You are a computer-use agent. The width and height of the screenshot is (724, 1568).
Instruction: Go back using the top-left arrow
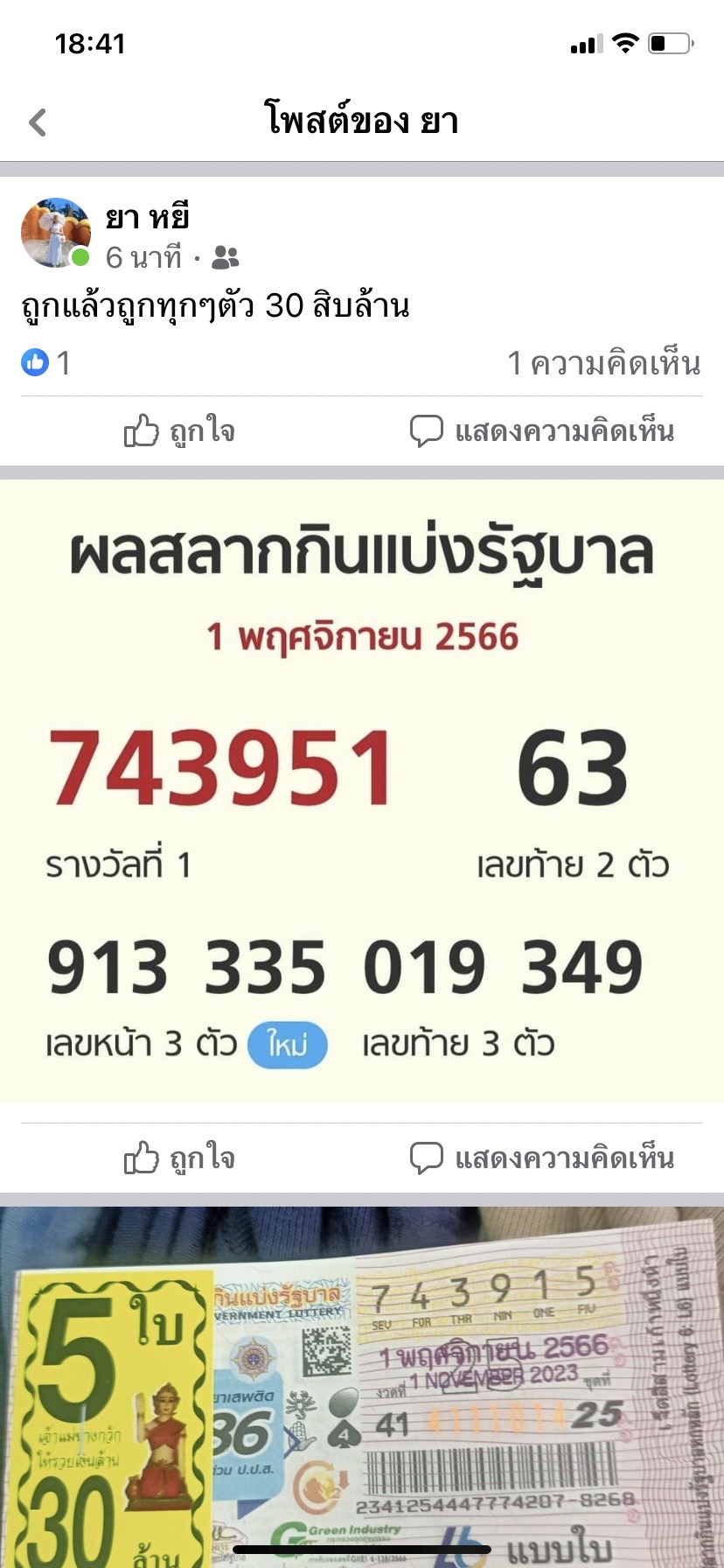(x=38, y=122)
